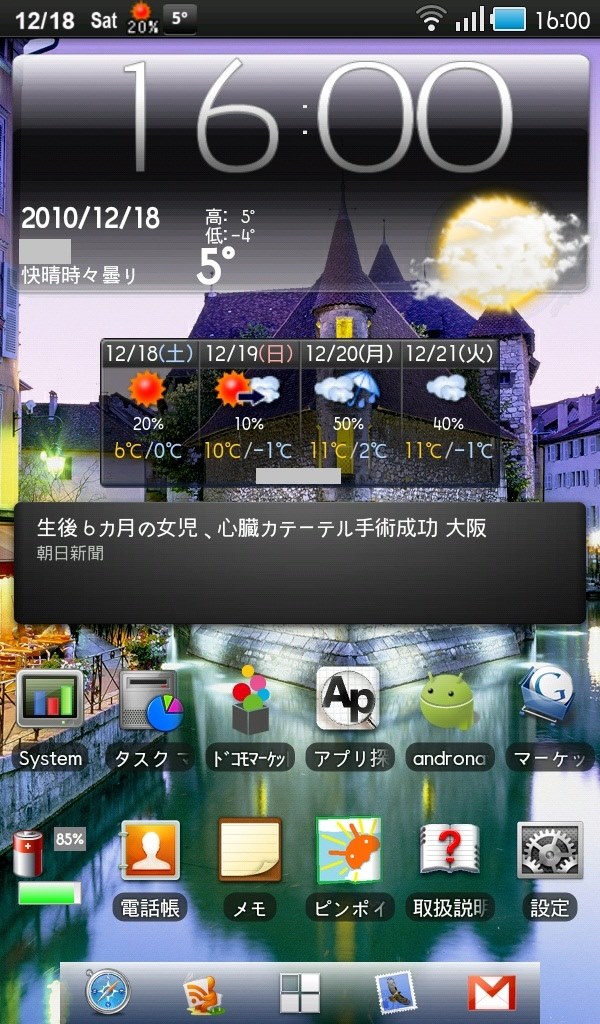The image size is (600, 1024).
Task: Open the four-day weather forecast widget
Action: pyautogui.click(x=300, y=412)
